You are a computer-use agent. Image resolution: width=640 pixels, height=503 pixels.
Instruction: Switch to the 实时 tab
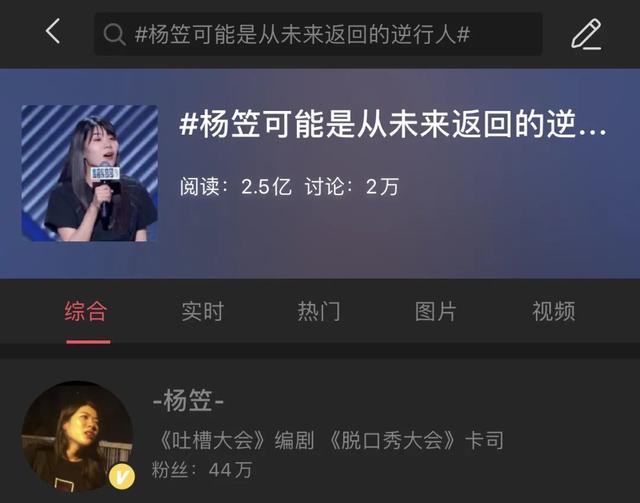(202, 311)
